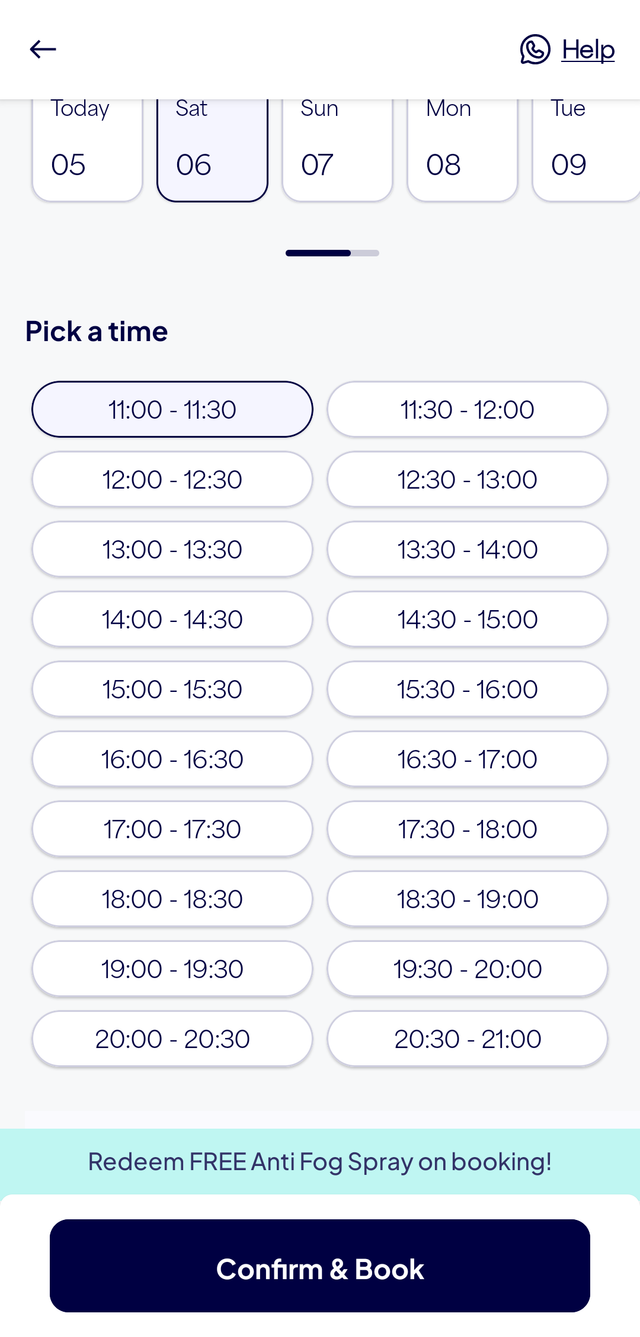Select the 11:30 - 12:00 time slot
The width and height of the screenshot is (640, 1337).
[467, 409]
